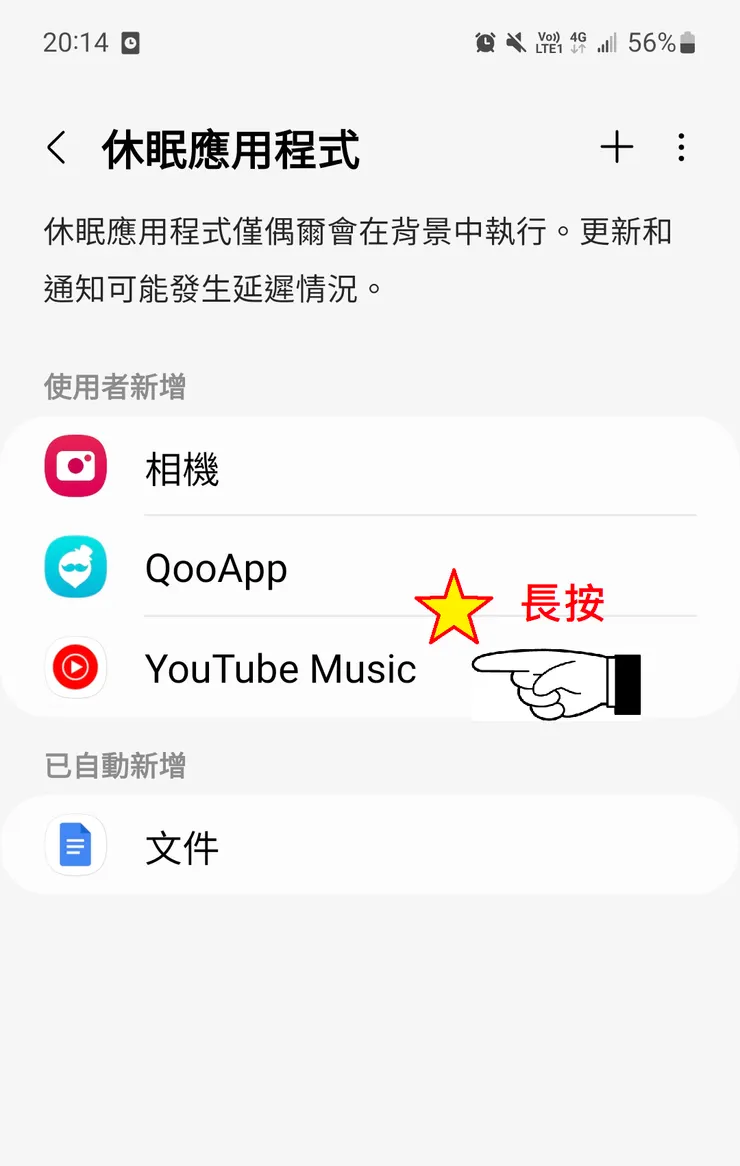Tap the 相機 camera app icon

coord(75,466)
